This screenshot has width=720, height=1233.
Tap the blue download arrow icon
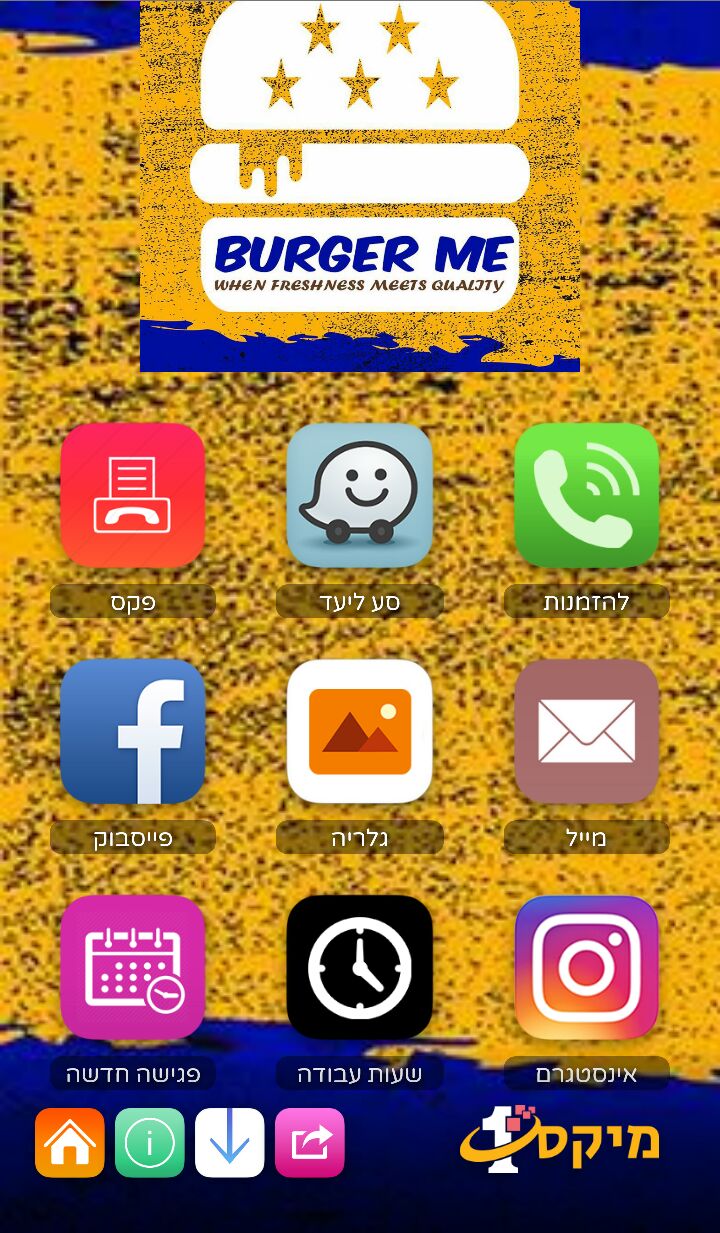click(230, 1142)
